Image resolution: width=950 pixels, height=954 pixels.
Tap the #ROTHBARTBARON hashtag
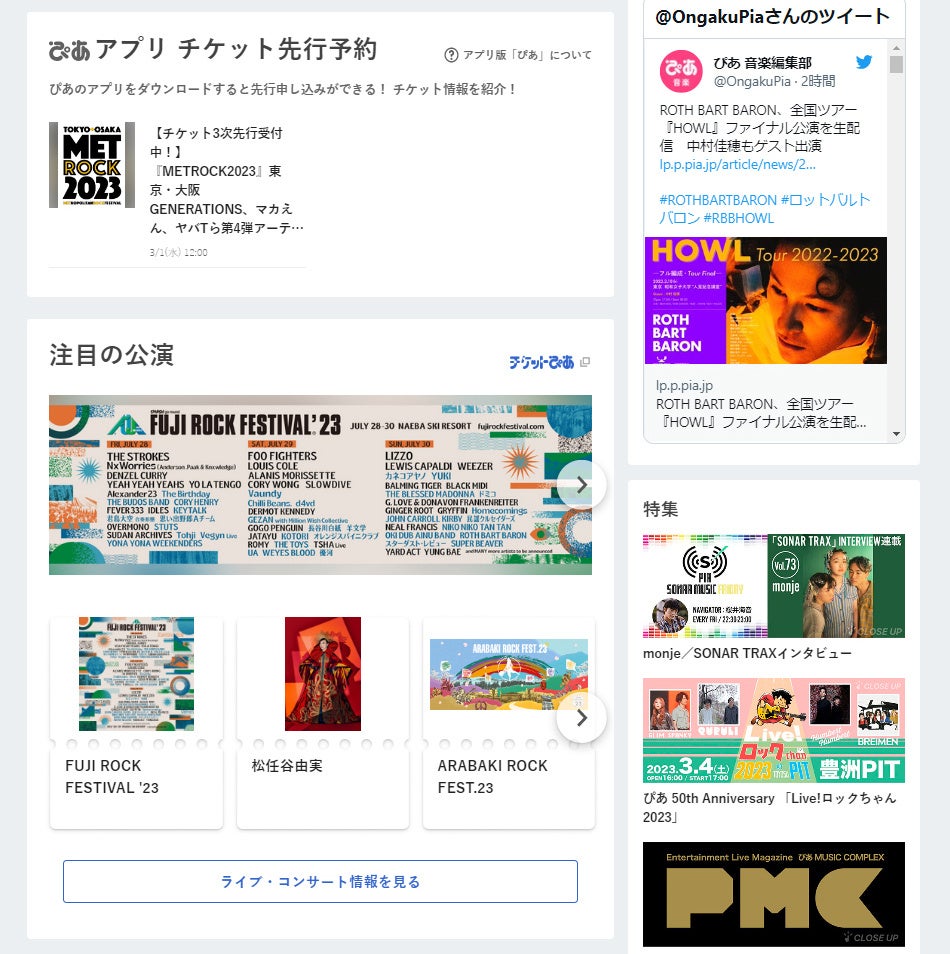[717, 200]
